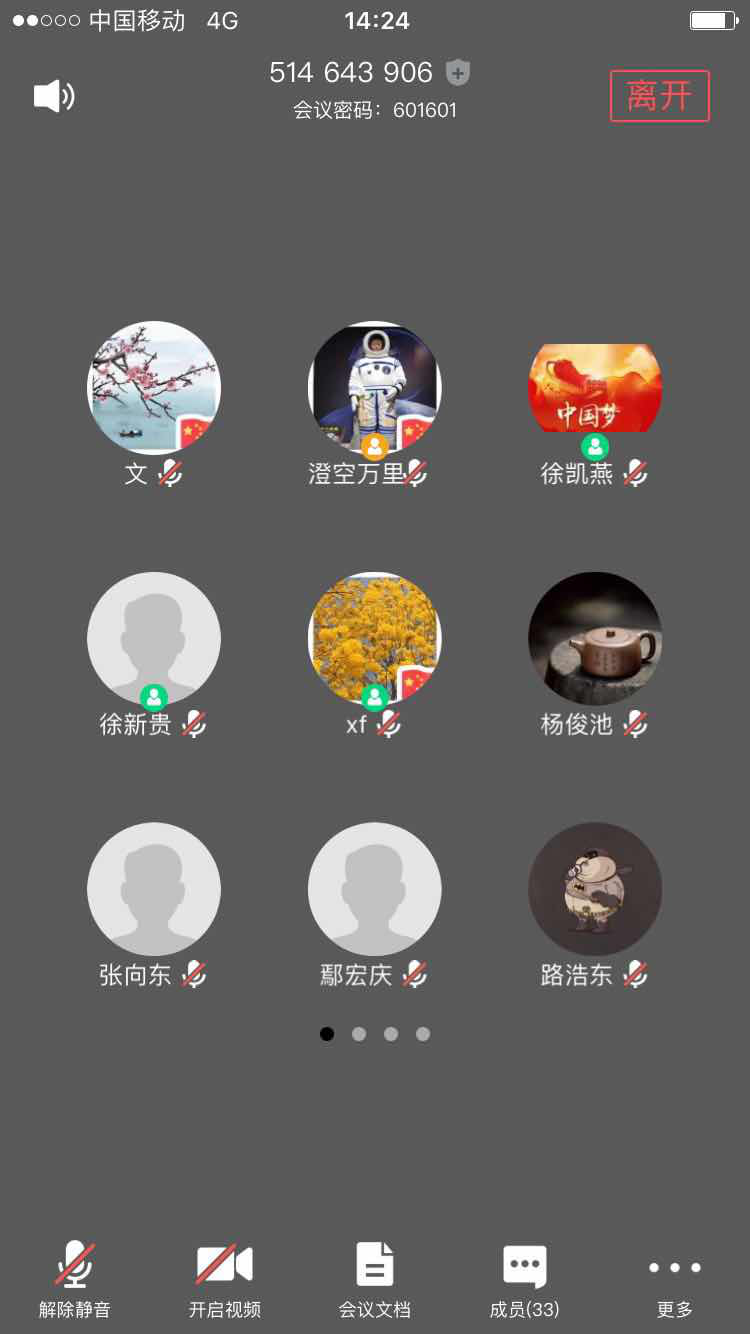
Task: Unmute microphone with 解除静音
Action: coord(75,1279)
